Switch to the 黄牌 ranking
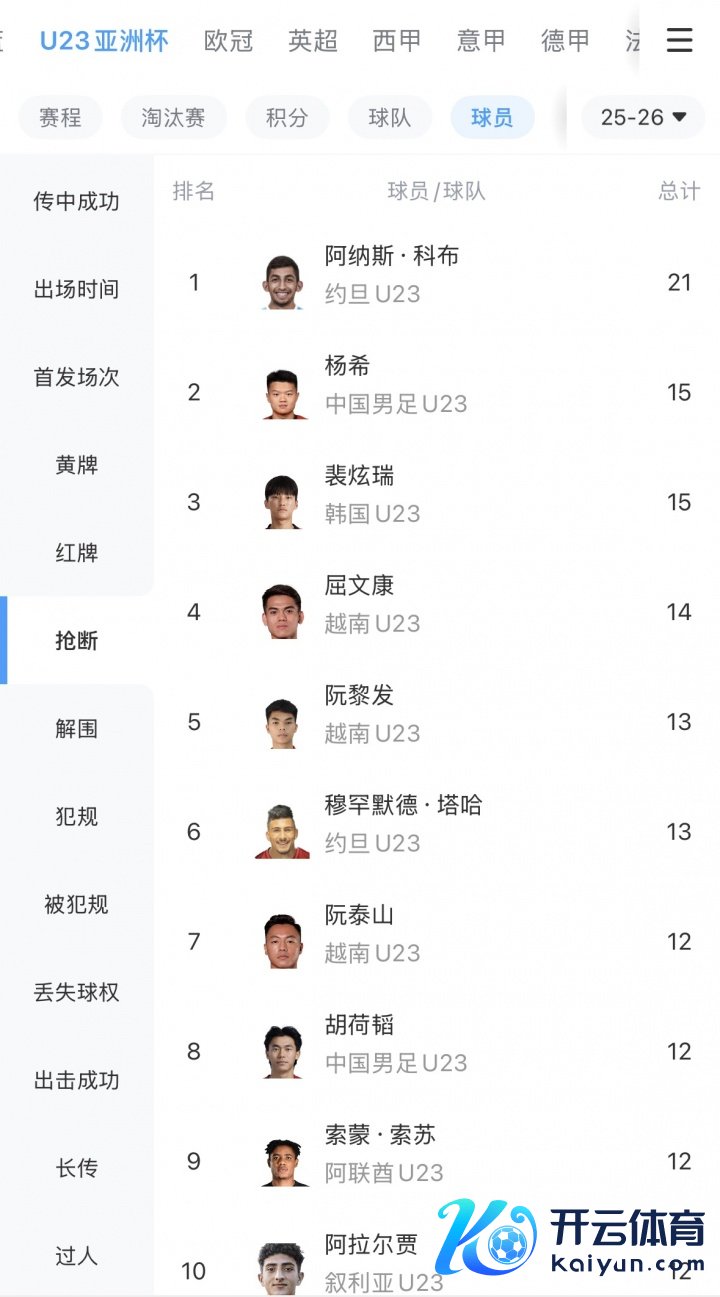The width and height of the screenshot is (720, 1297). 76,465
